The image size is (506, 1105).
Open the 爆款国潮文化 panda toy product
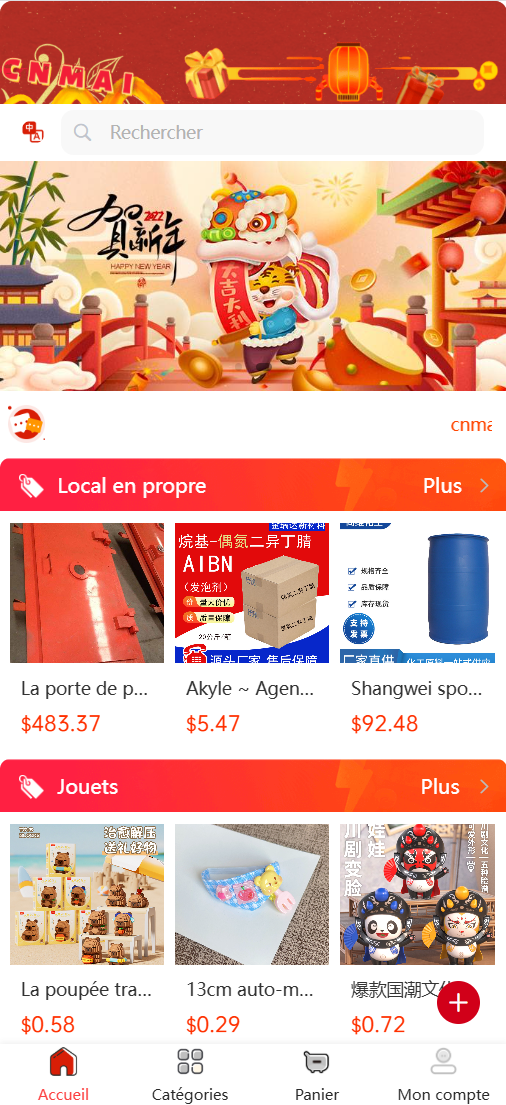pyautogui.click(x=417, y=930)
